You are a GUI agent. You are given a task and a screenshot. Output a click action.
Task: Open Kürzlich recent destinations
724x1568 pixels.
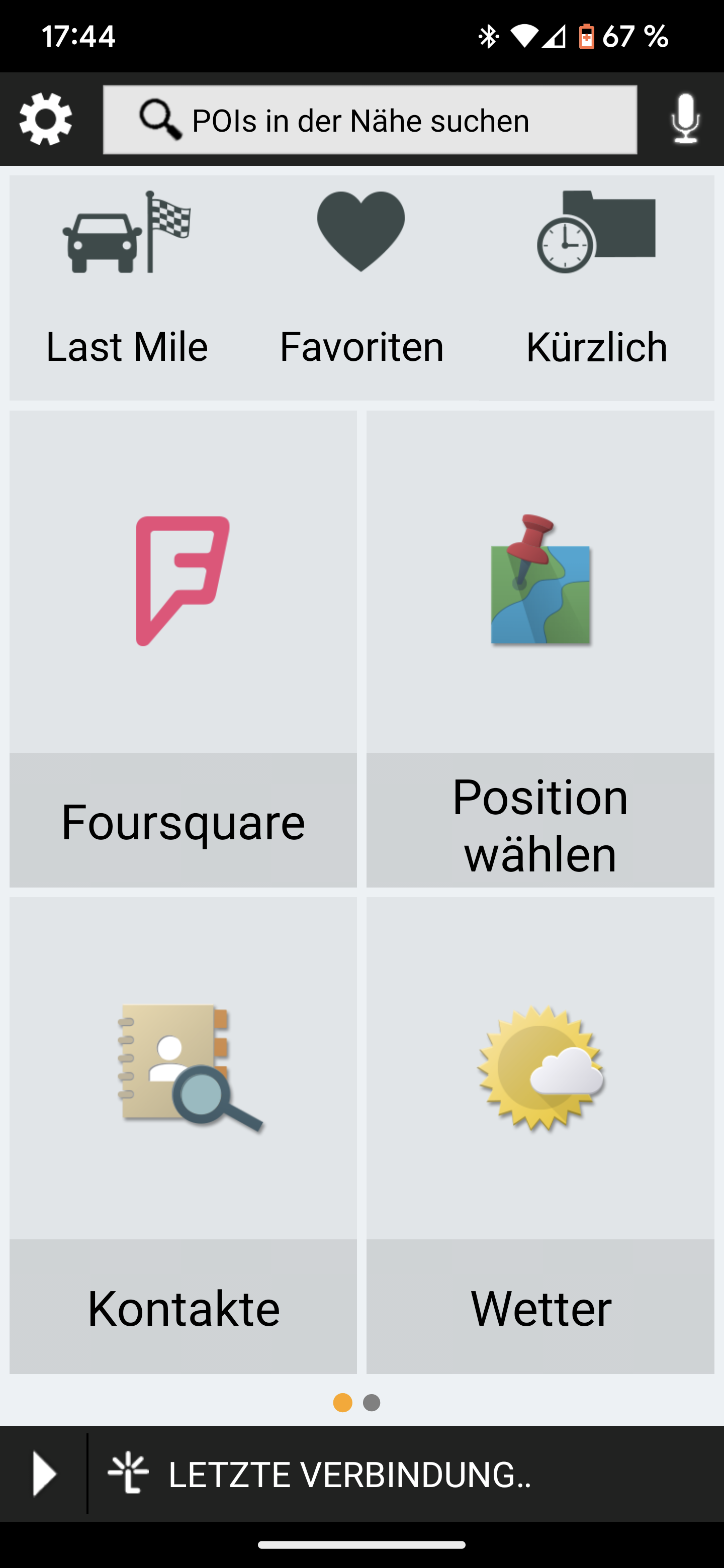pos(597,287)
